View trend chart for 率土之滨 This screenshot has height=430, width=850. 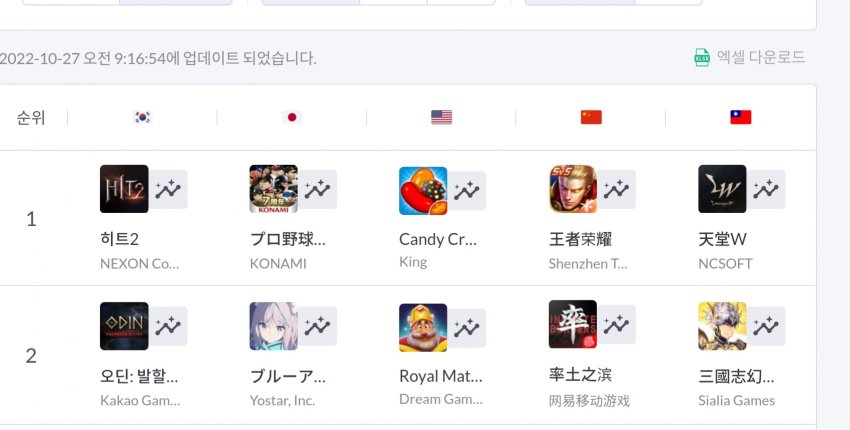617,326
